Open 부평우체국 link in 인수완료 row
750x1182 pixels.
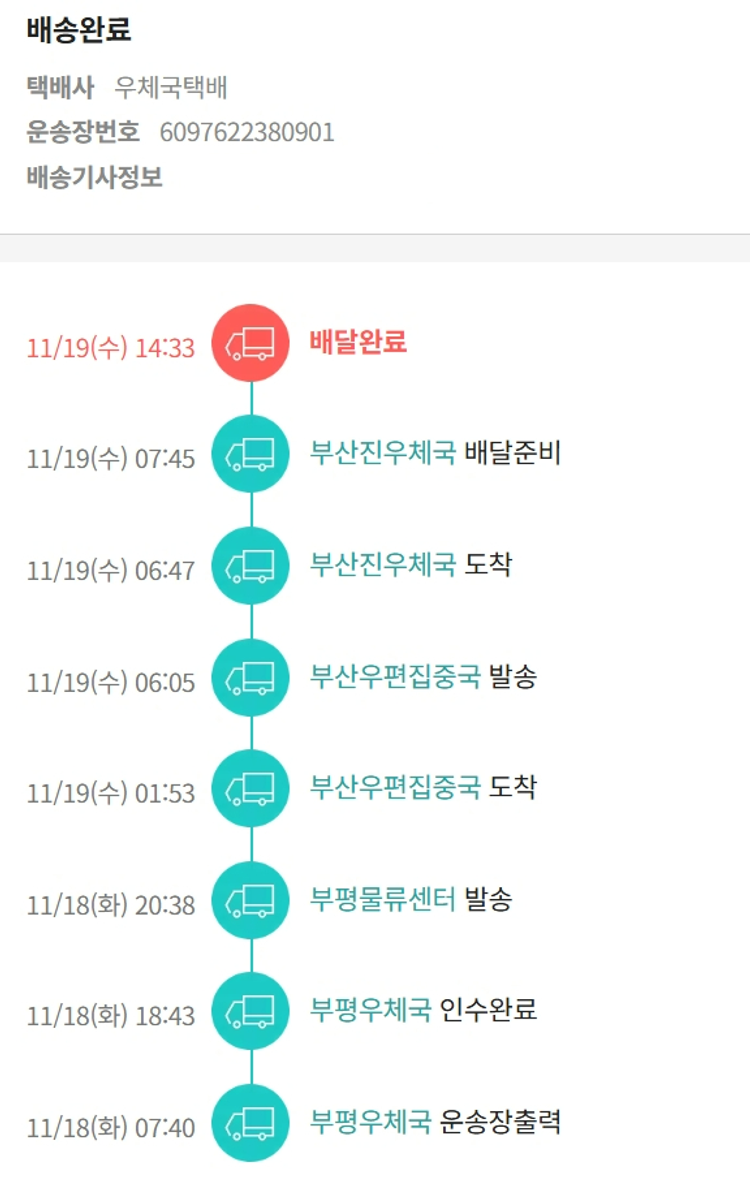[x=370, y=1009]
